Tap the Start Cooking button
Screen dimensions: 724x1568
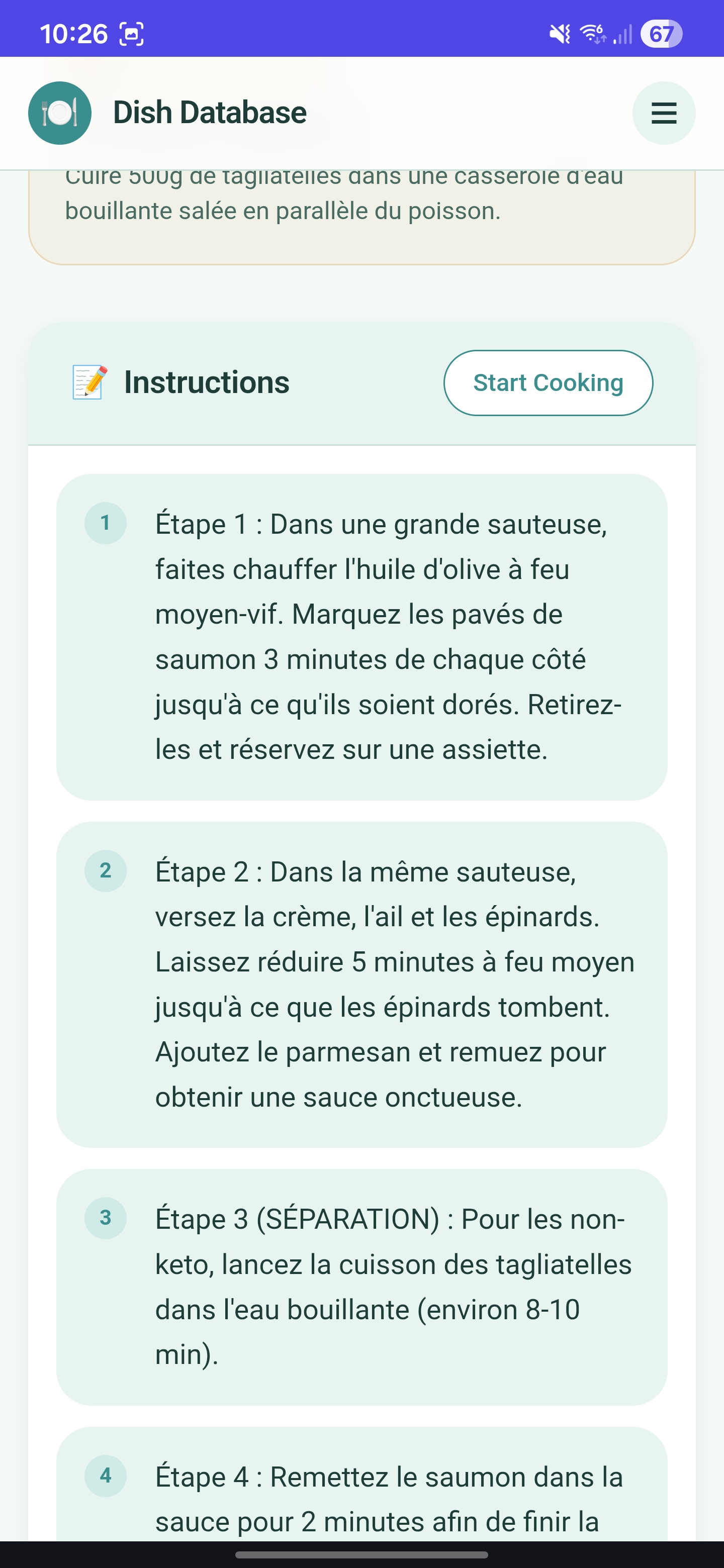548,383
